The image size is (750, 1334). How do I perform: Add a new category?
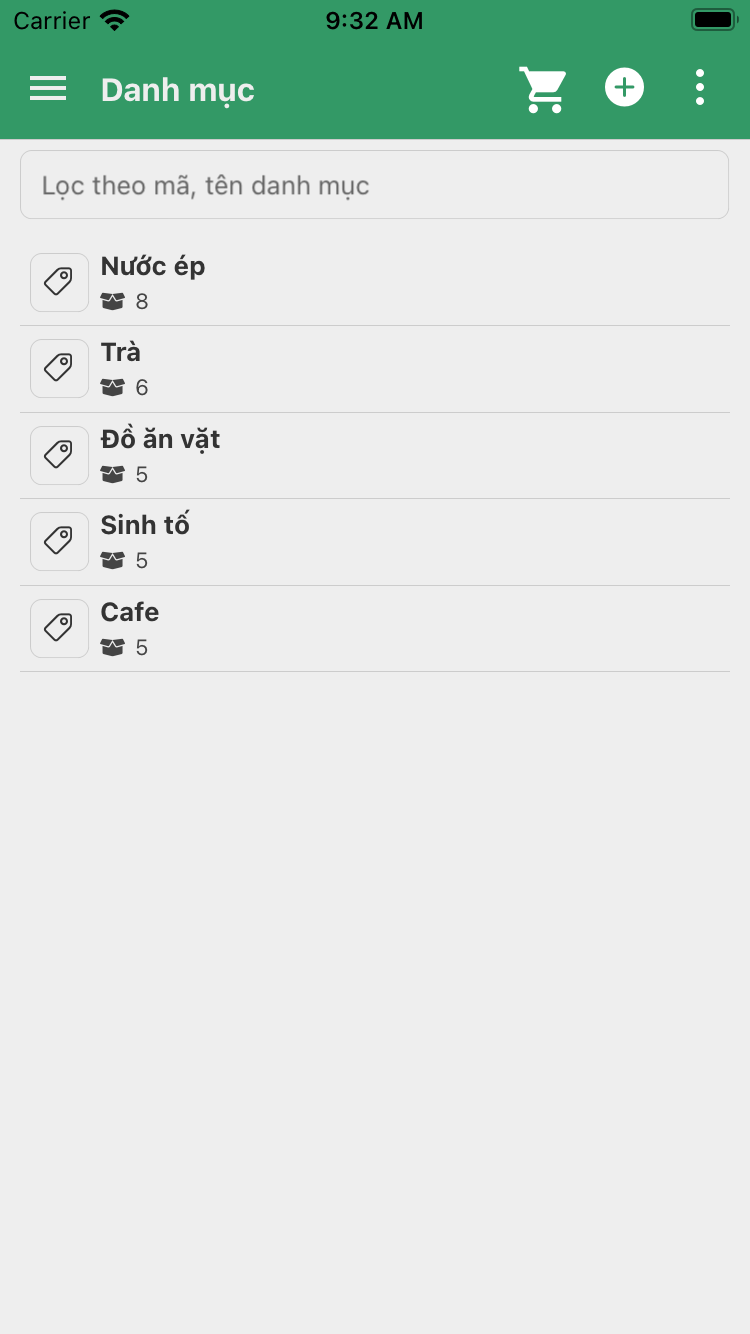(x=624, y=88)
